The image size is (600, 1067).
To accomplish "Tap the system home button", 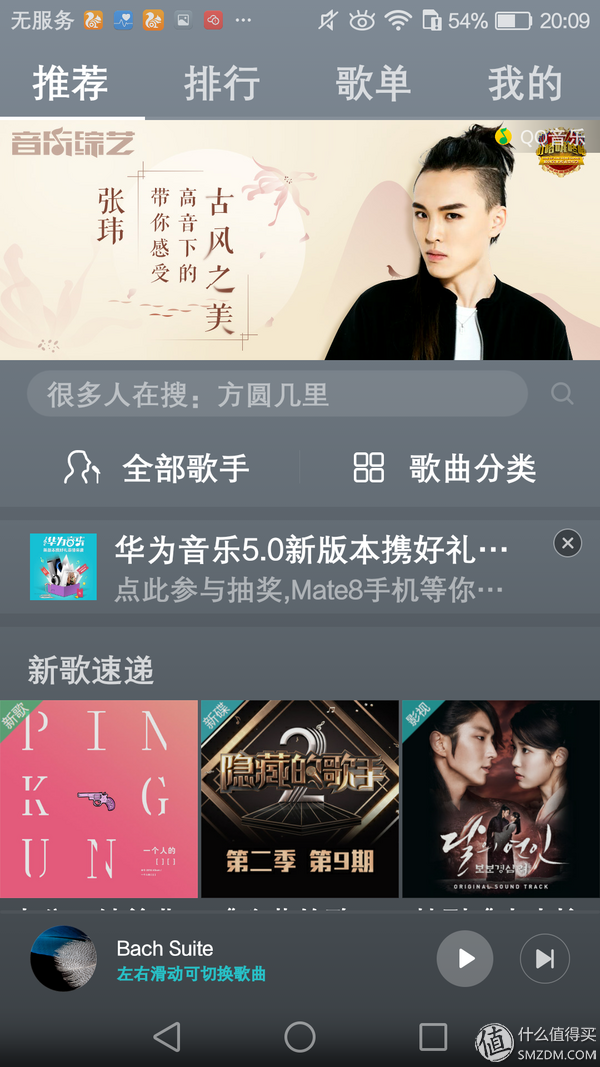I will pos(300,1037).
